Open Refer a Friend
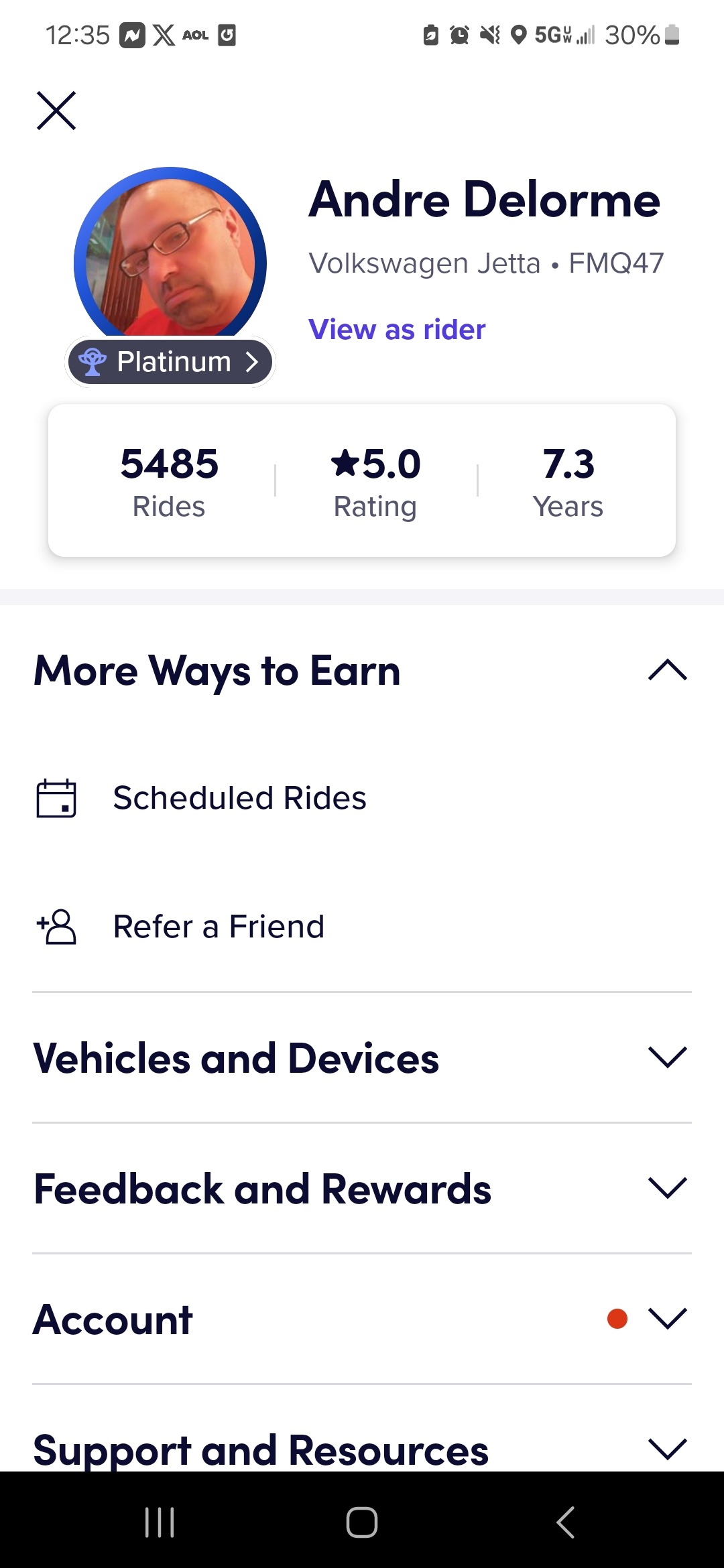This screenshot has height=1568, width=724. [x=219, y=927]
